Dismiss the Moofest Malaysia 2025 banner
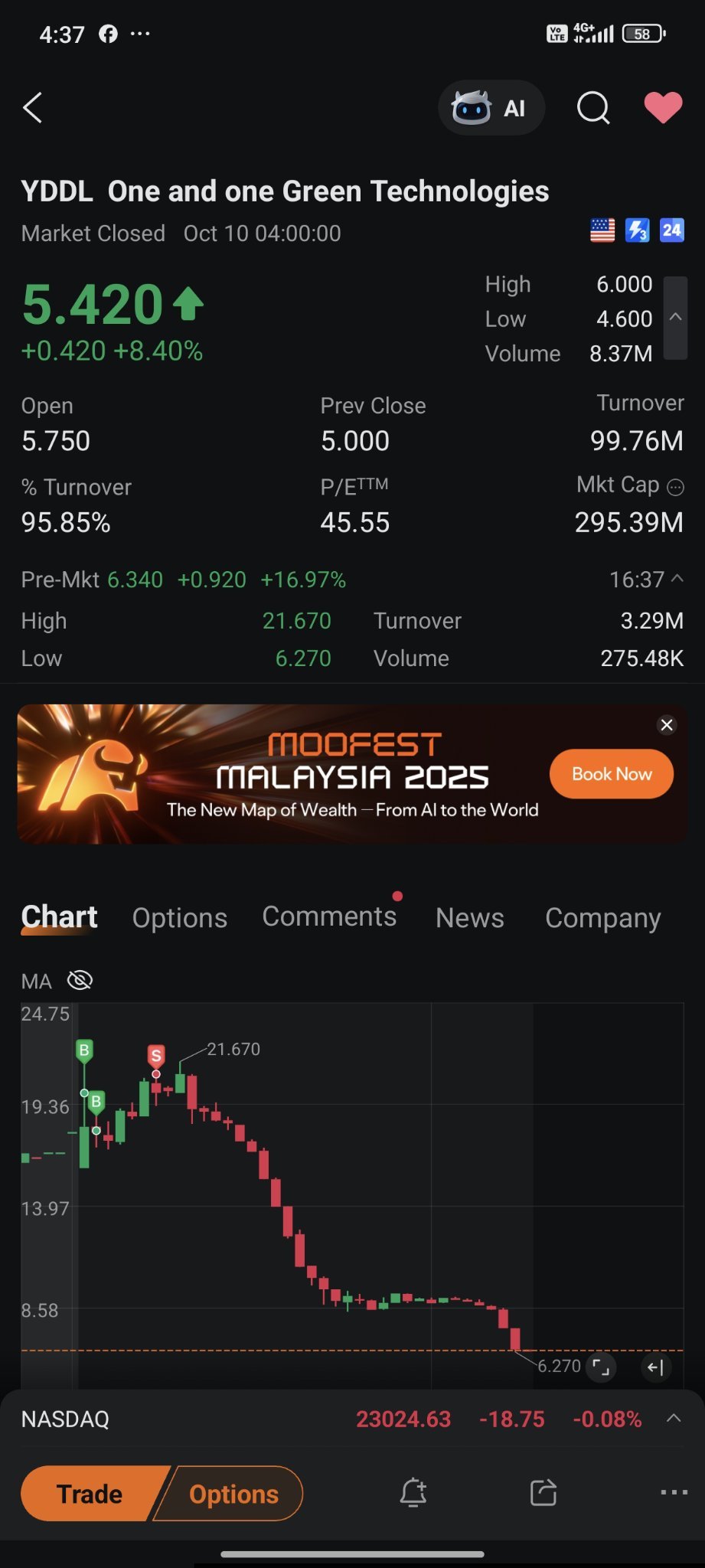The image size is (705, 1568). click(x=667, y=725)
